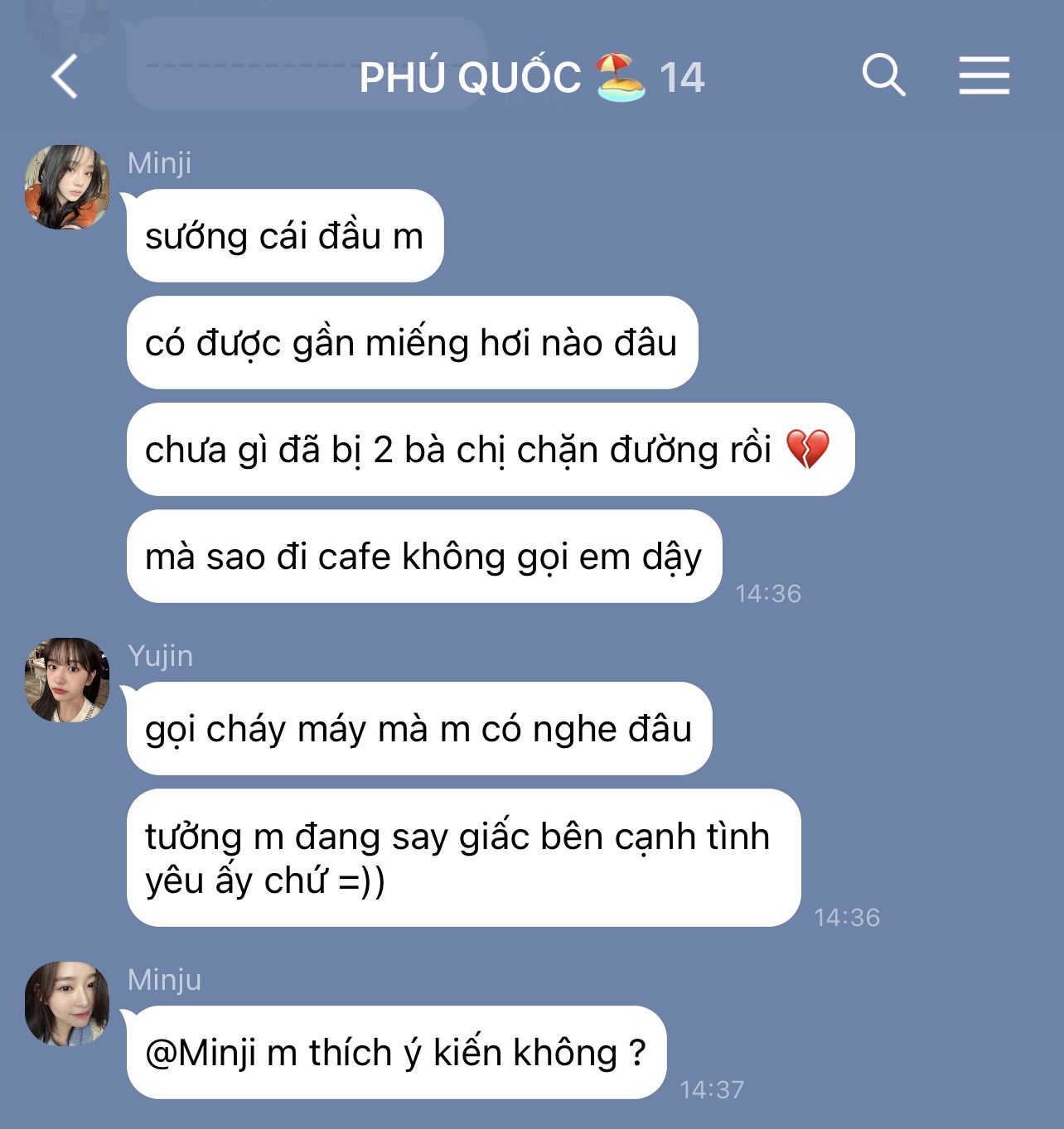Open Minju's profile avatar
The width and height of the screenshot is (1064, 1129).
[x=67, y=1004]
